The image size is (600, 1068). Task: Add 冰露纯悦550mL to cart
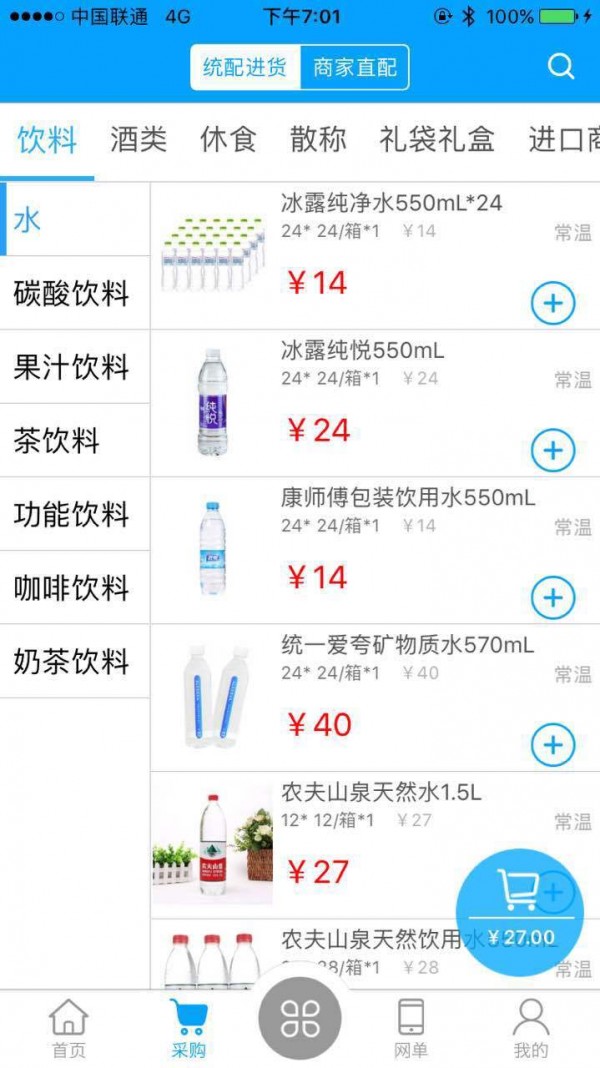click(x=552, y=451)
